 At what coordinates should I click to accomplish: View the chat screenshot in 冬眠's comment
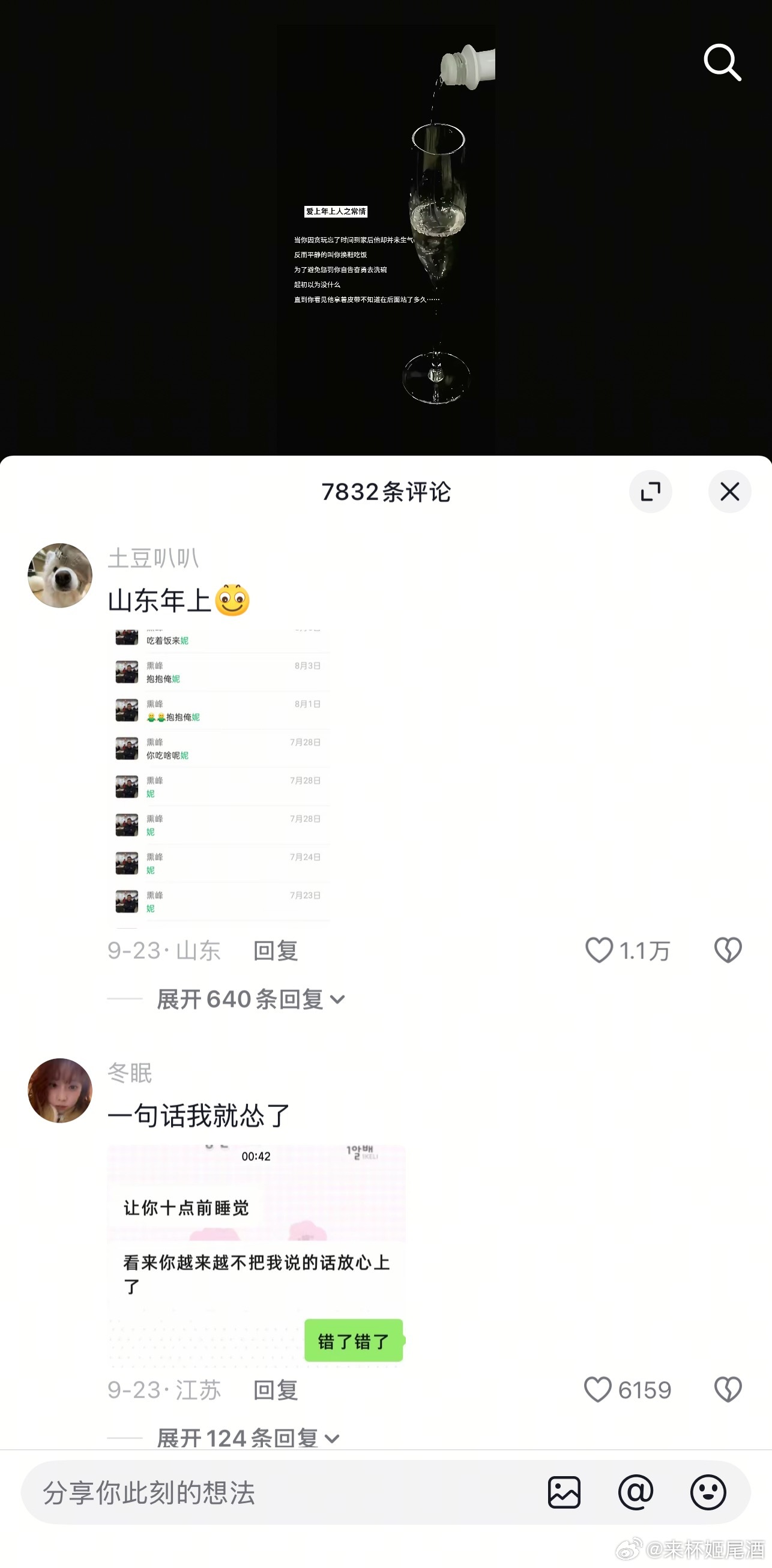(x=256, y=1255)
